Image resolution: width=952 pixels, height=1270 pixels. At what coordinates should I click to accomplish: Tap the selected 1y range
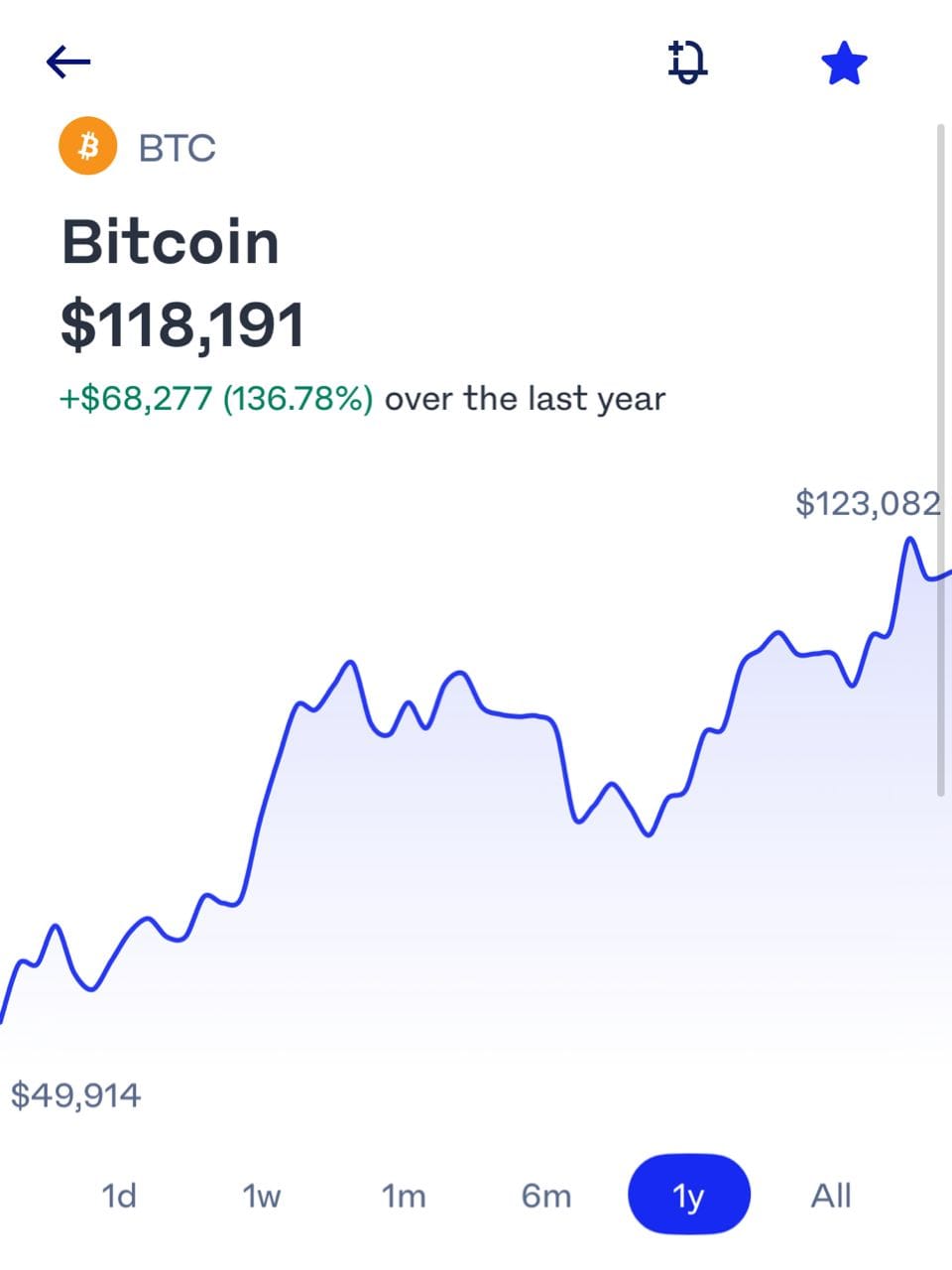(689, 1195)
